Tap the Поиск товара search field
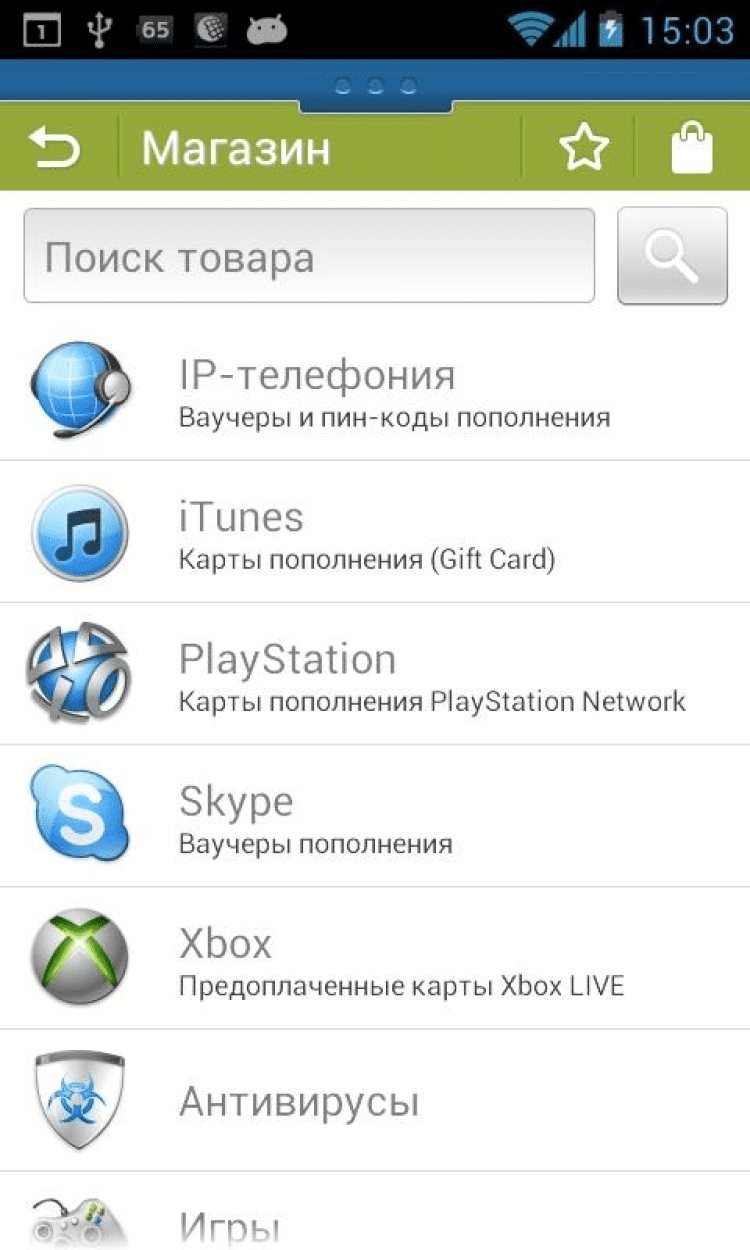Viewport: 750px width, 1250px height. click(309, 256)
